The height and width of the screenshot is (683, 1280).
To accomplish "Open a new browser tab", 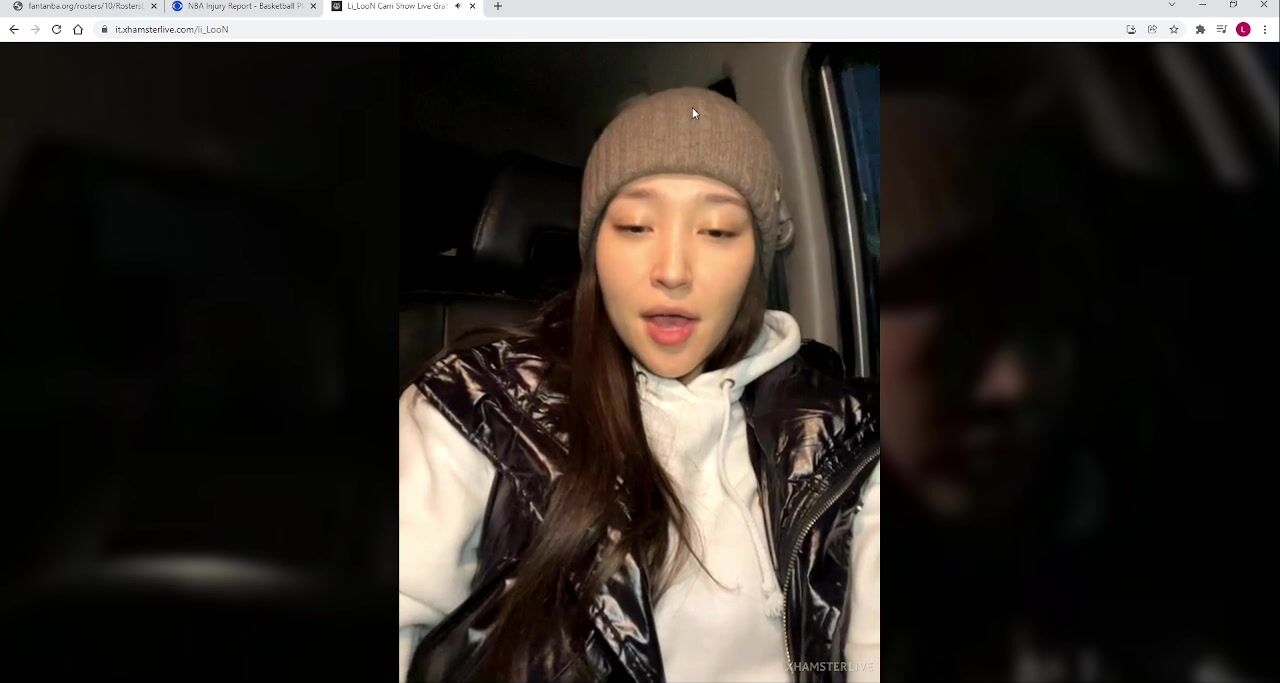I will coord(498,6).
